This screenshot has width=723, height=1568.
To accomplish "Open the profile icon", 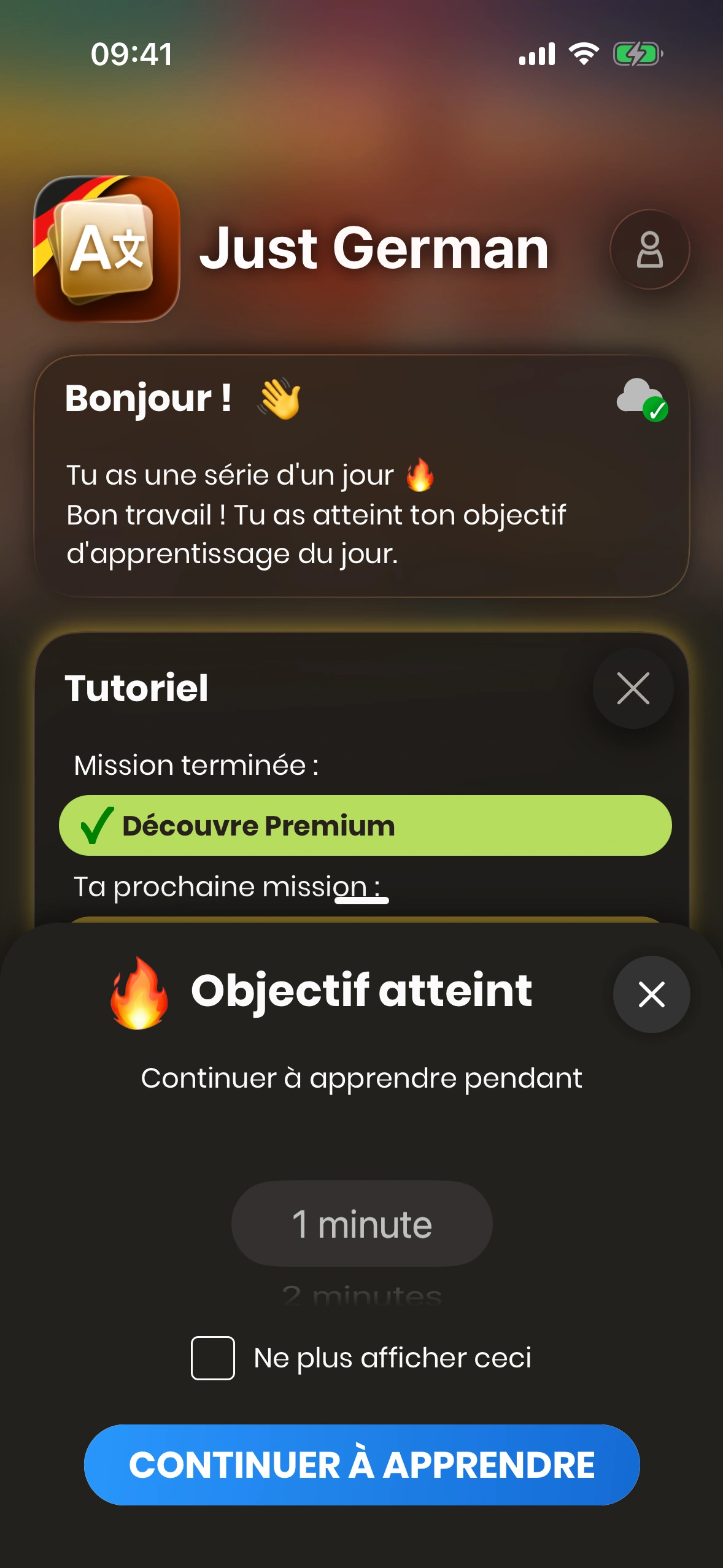I will coord(649,250).
